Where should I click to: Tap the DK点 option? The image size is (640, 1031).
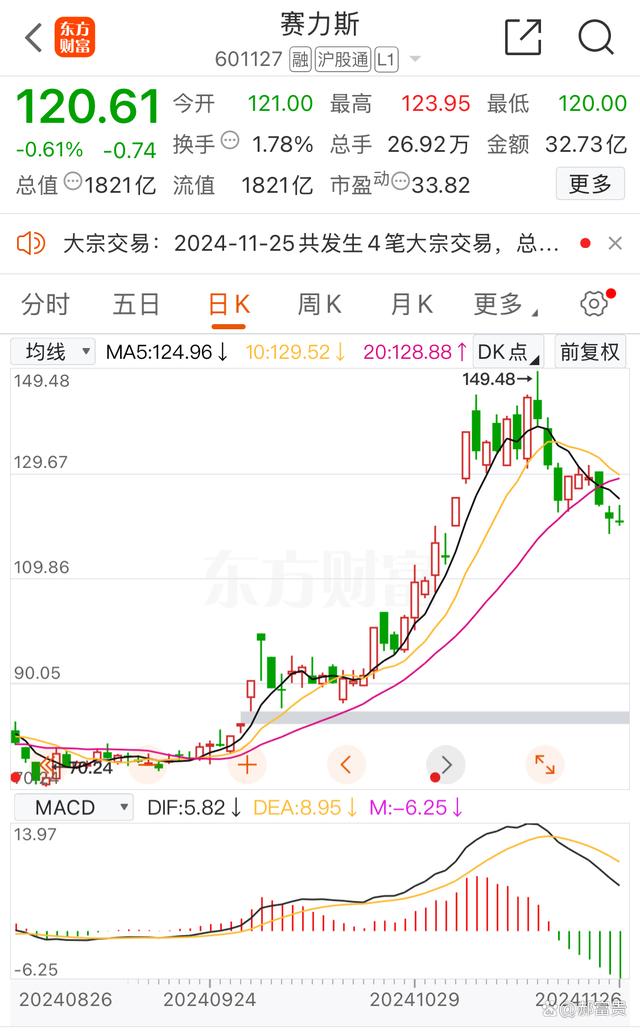tap(507, 352)
